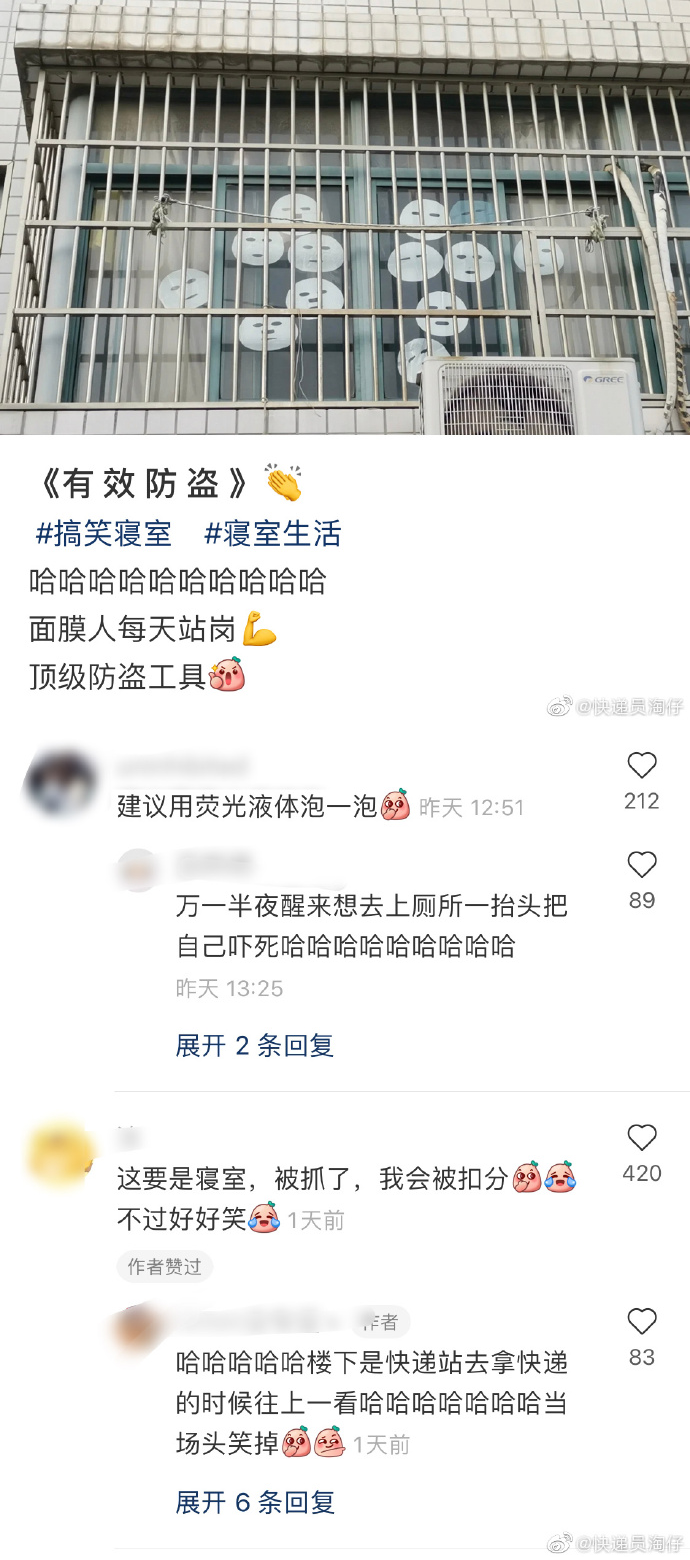
Task: Open the #寝室生活 hashtag
Action: 272,534
